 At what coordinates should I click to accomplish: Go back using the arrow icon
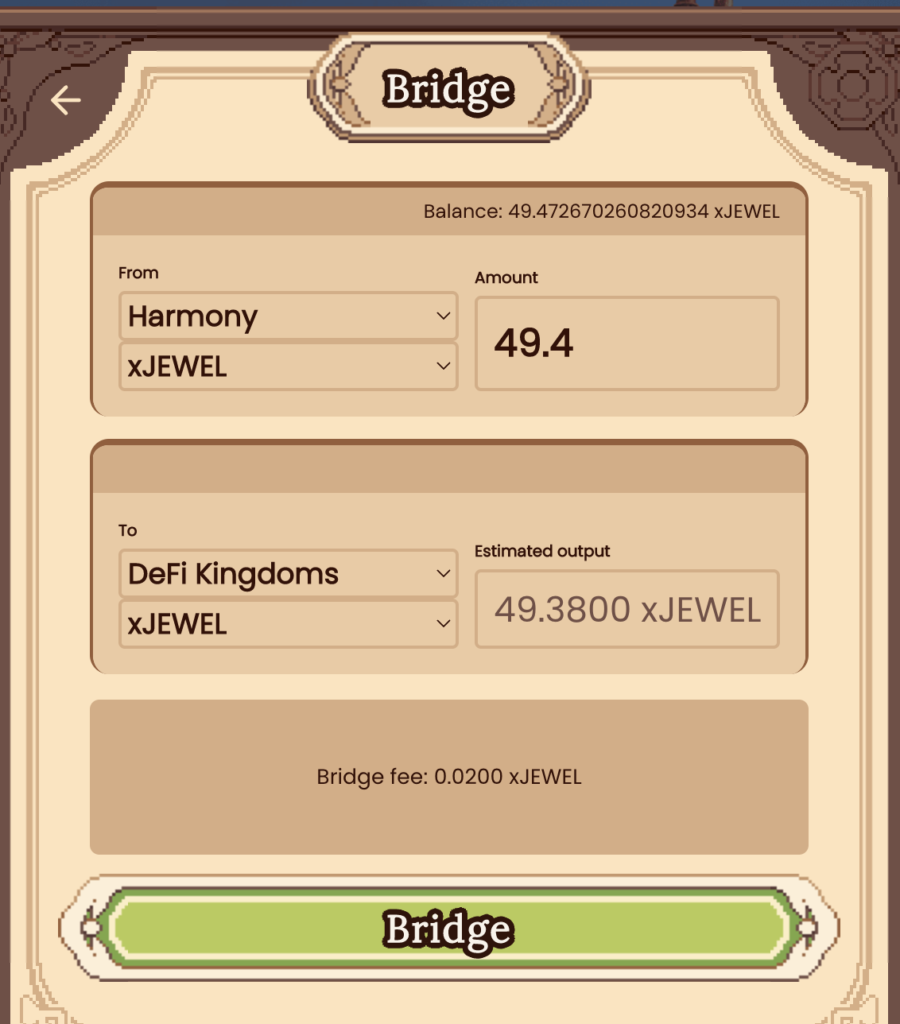point(66,100)
